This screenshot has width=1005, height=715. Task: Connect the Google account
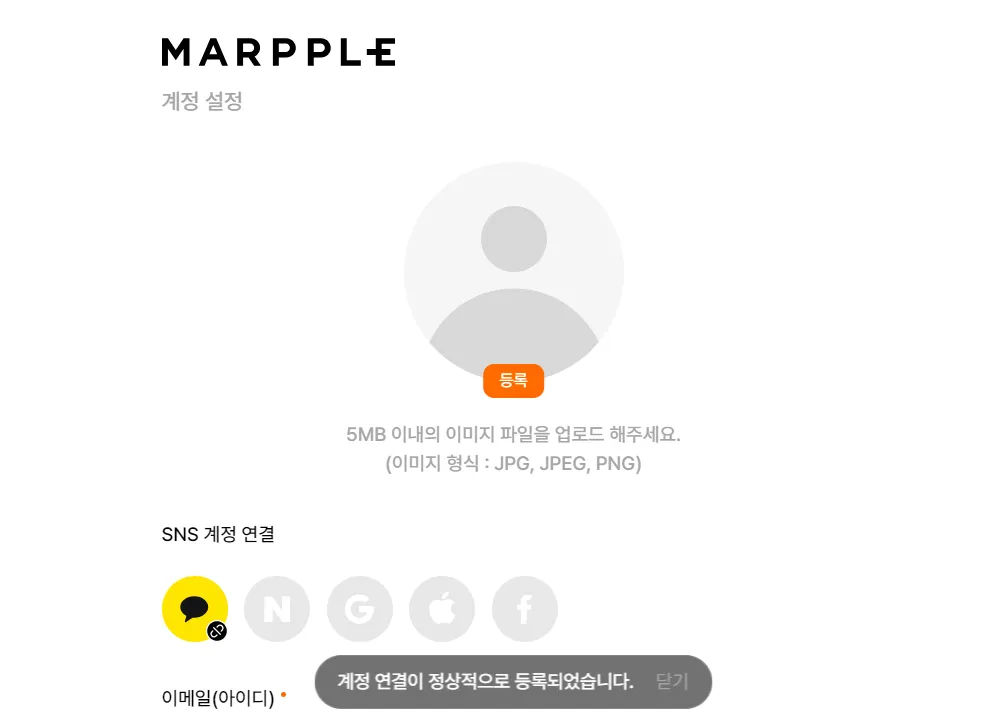click(x=359, y=609)
